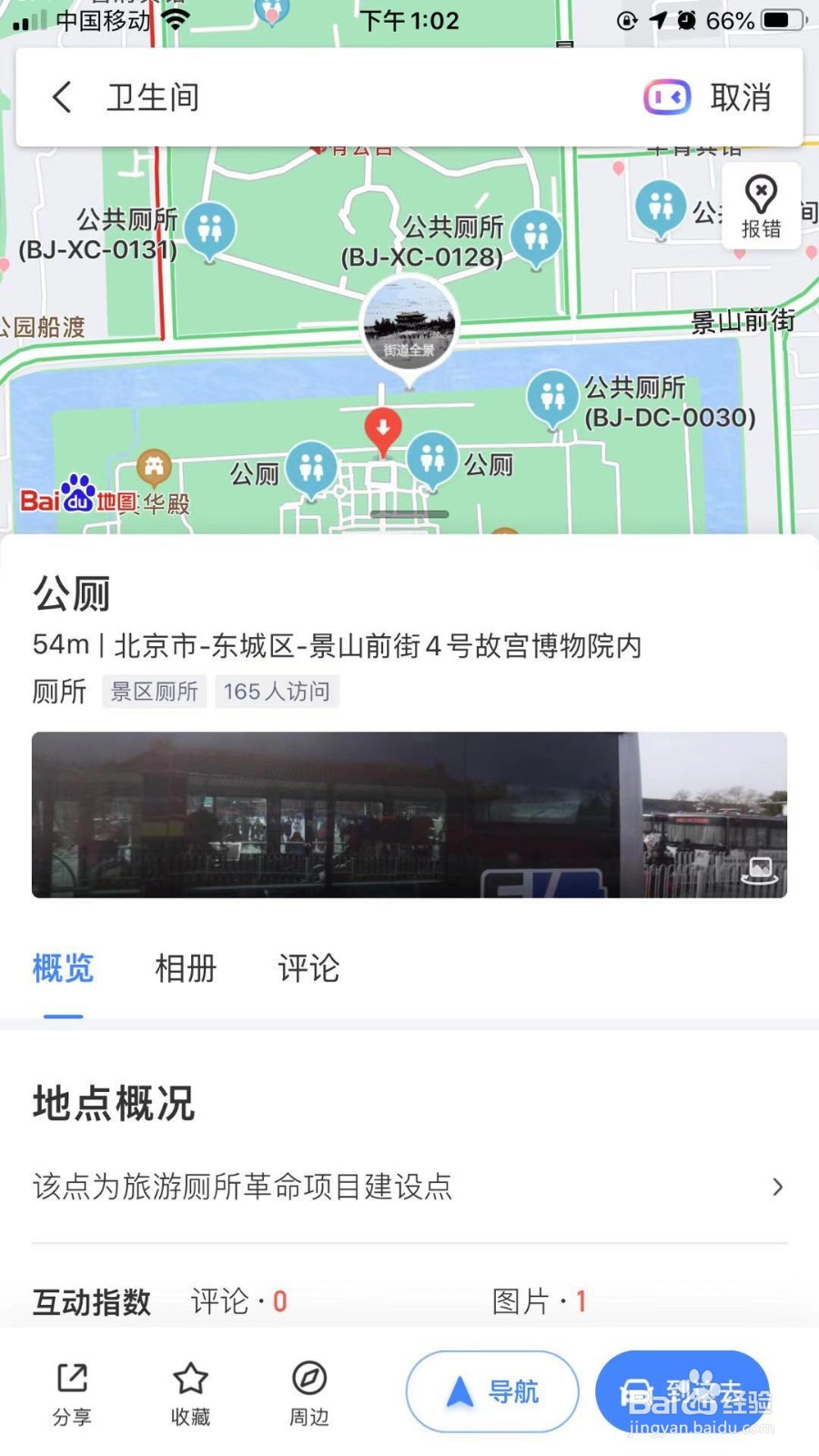Switch to the 评论 tab
This screenshot has width=819, height=1456.
point(308,969)
